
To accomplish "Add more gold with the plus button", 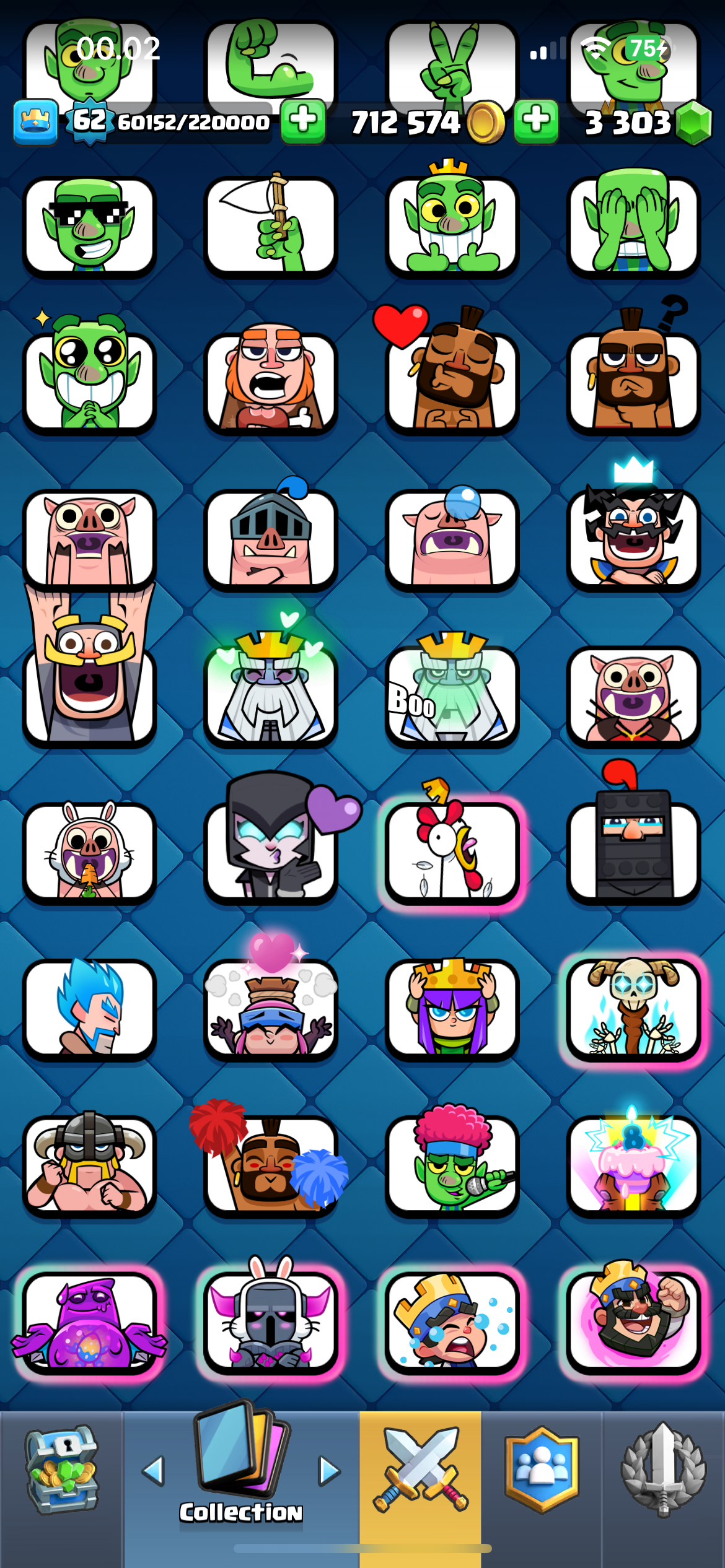I will pos(535,121).
